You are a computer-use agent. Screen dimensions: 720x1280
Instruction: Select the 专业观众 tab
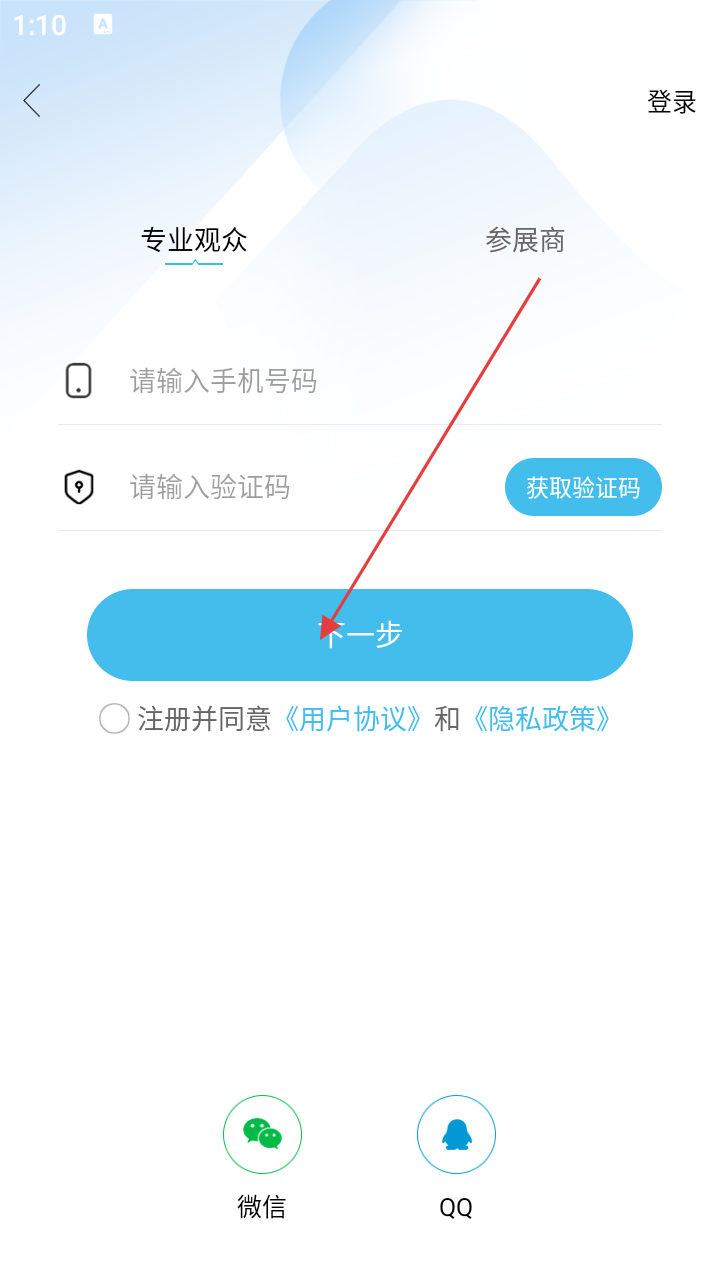click(194, 240)
